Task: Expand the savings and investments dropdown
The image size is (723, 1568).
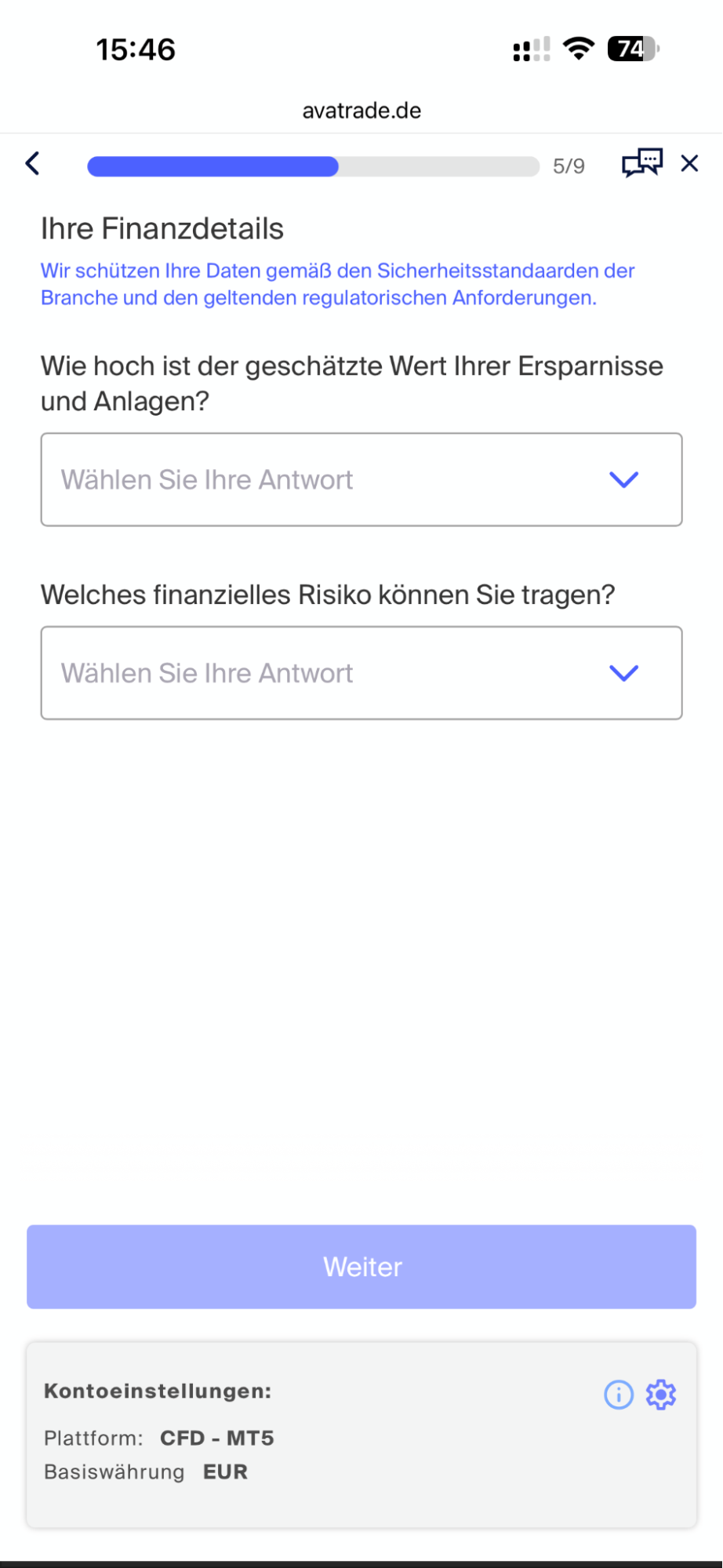Action: [361, 479]
